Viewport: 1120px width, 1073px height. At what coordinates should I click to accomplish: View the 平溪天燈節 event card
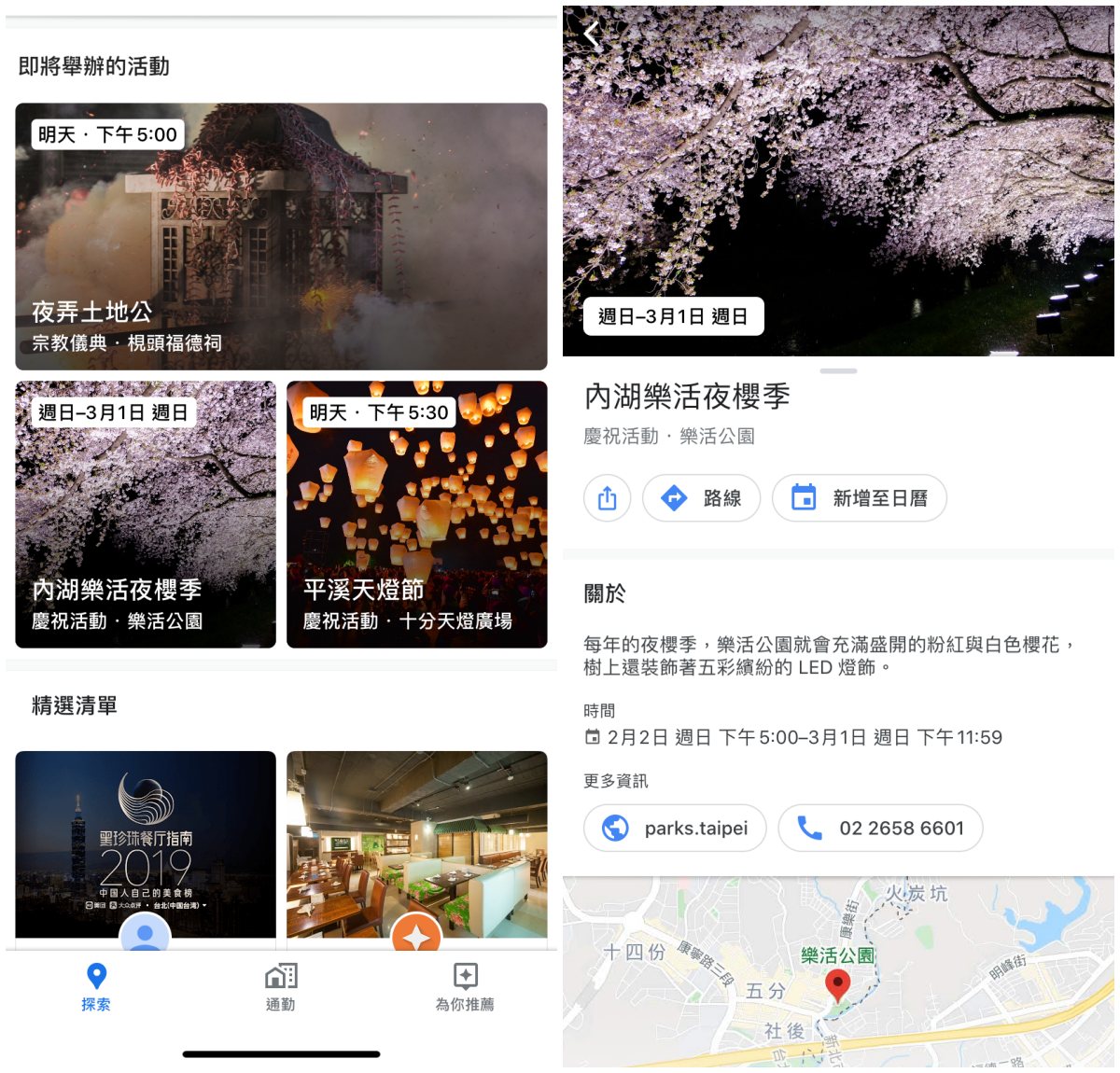[416, 514]
